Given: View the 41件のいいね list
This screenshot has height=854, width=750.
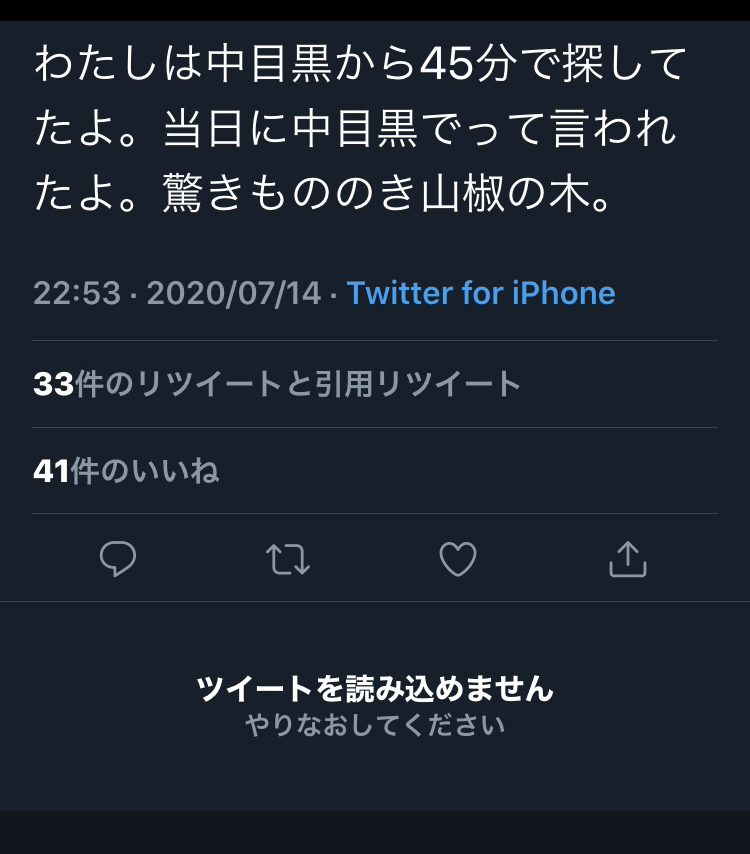Looking at the screenshot, I should pyautogui.click(x=126, y=471).
